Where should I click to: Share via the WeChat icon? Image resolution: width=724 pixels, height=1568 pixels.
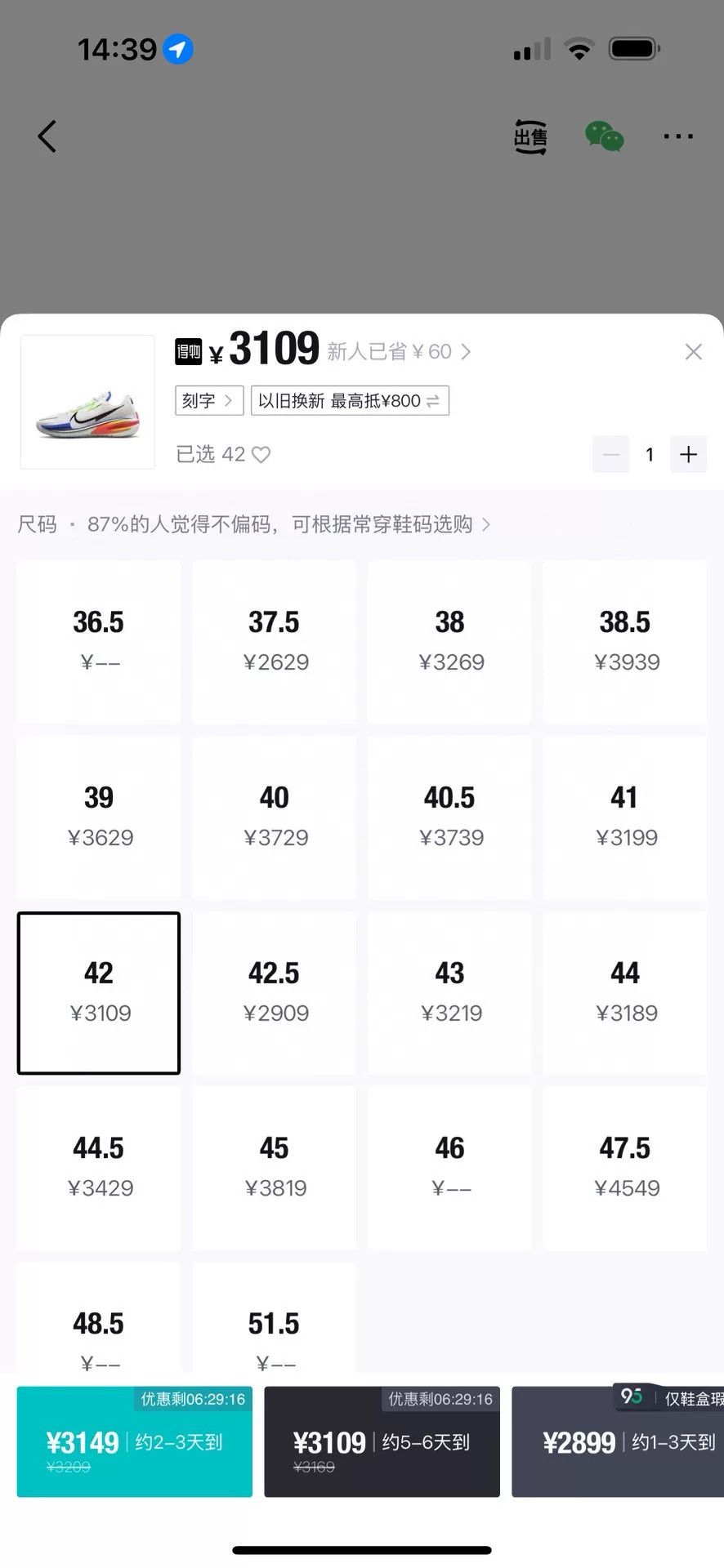(x=605, y=136)
